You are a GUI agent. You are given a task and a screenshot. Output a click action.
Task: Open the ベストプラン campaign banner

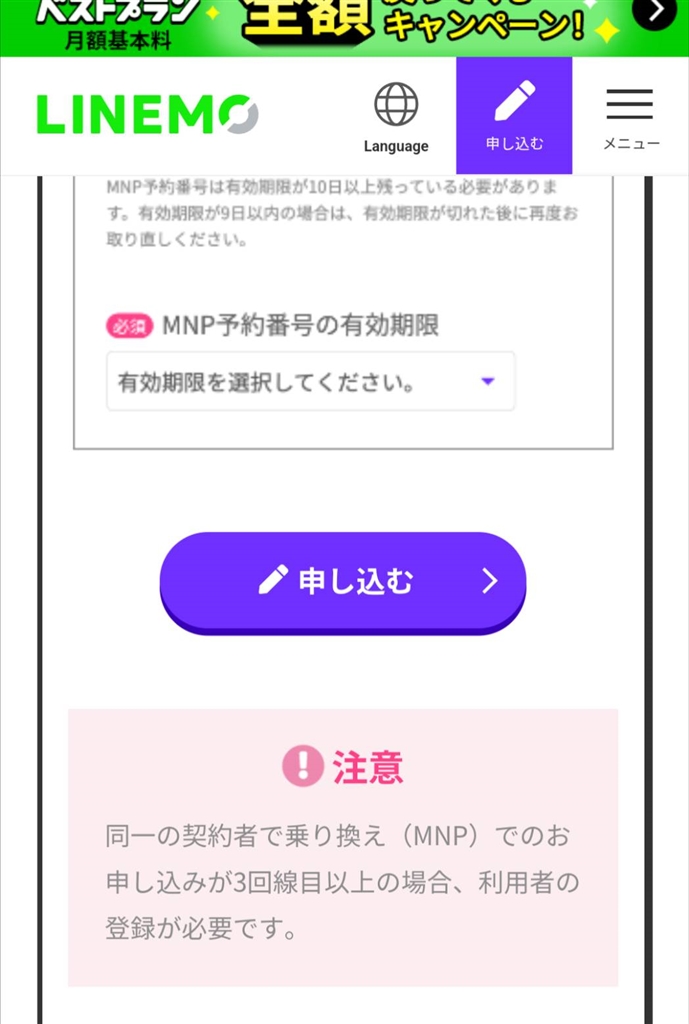330,27
